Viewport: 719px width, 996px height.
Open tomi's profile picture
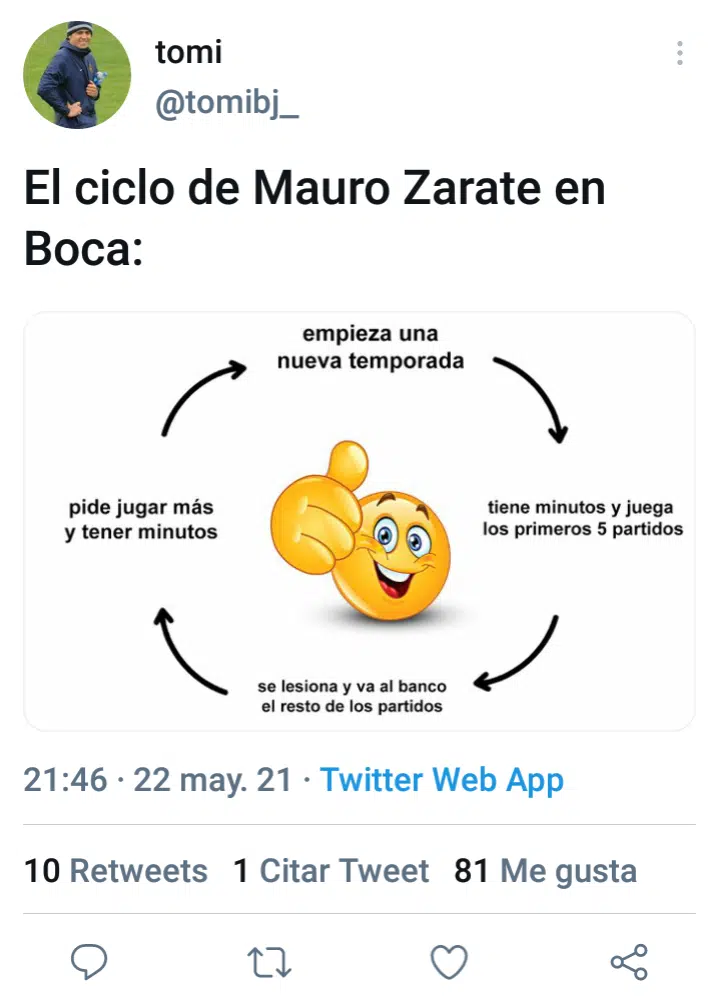coord(77,76)
